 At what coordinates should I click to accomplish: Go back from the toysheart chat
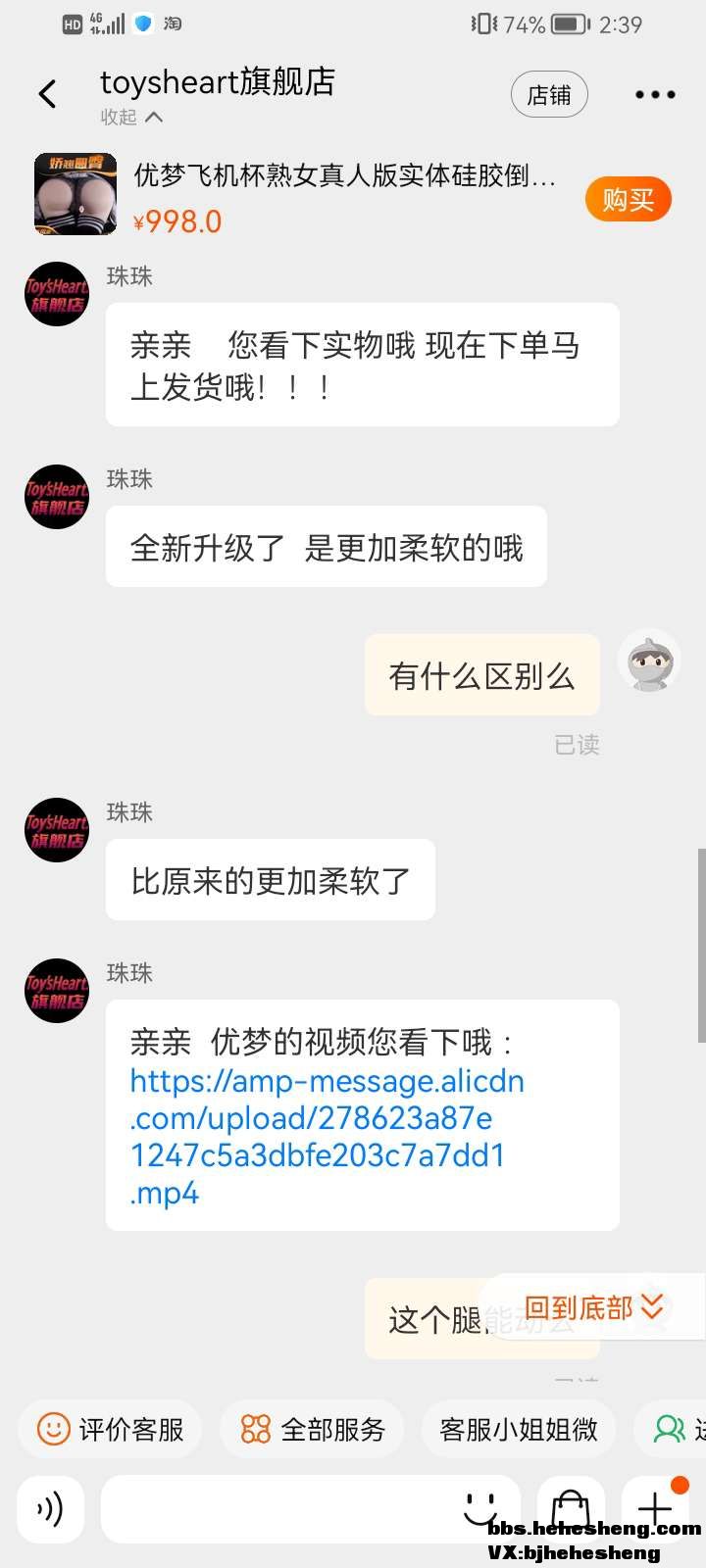click(x=47, y=95)
